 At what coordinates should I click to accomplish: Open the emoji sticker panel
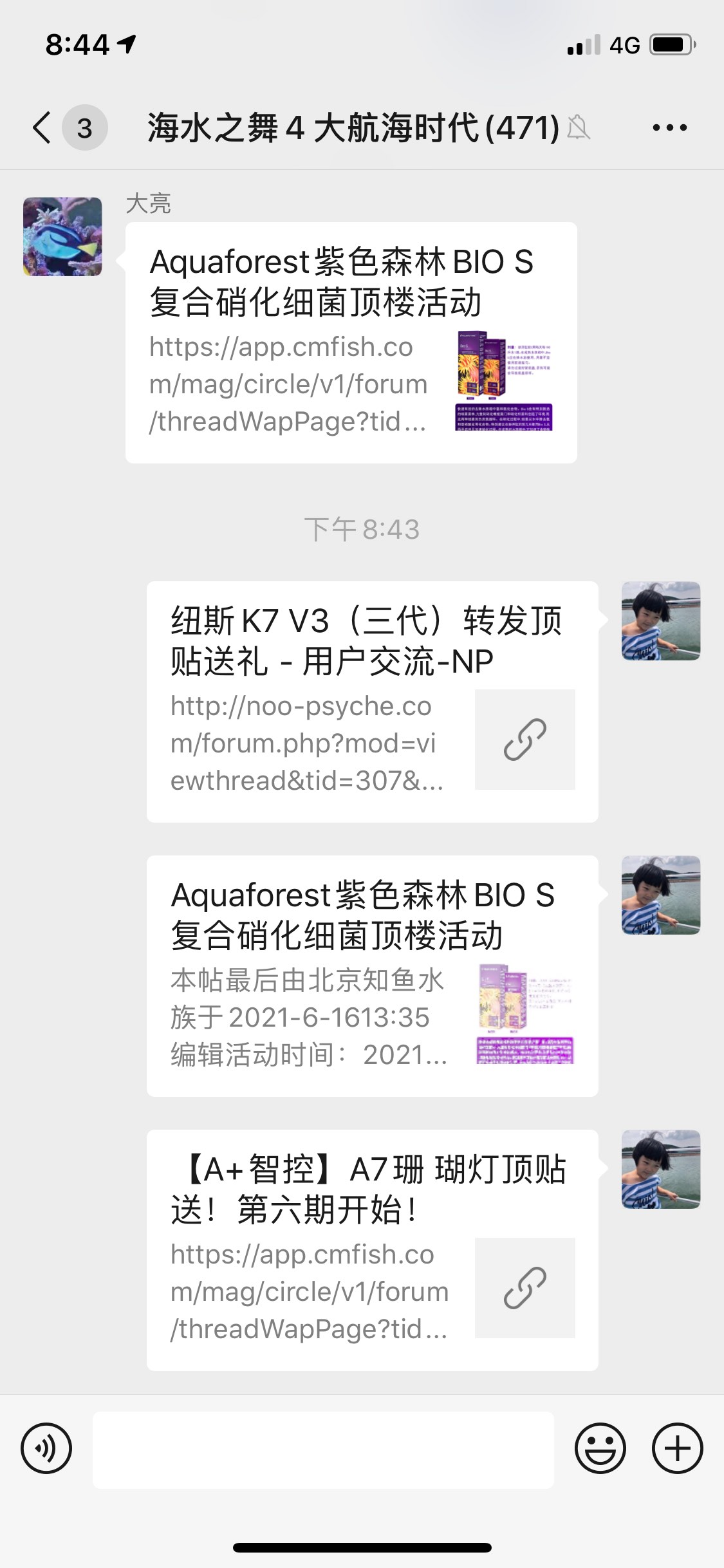600,1448
